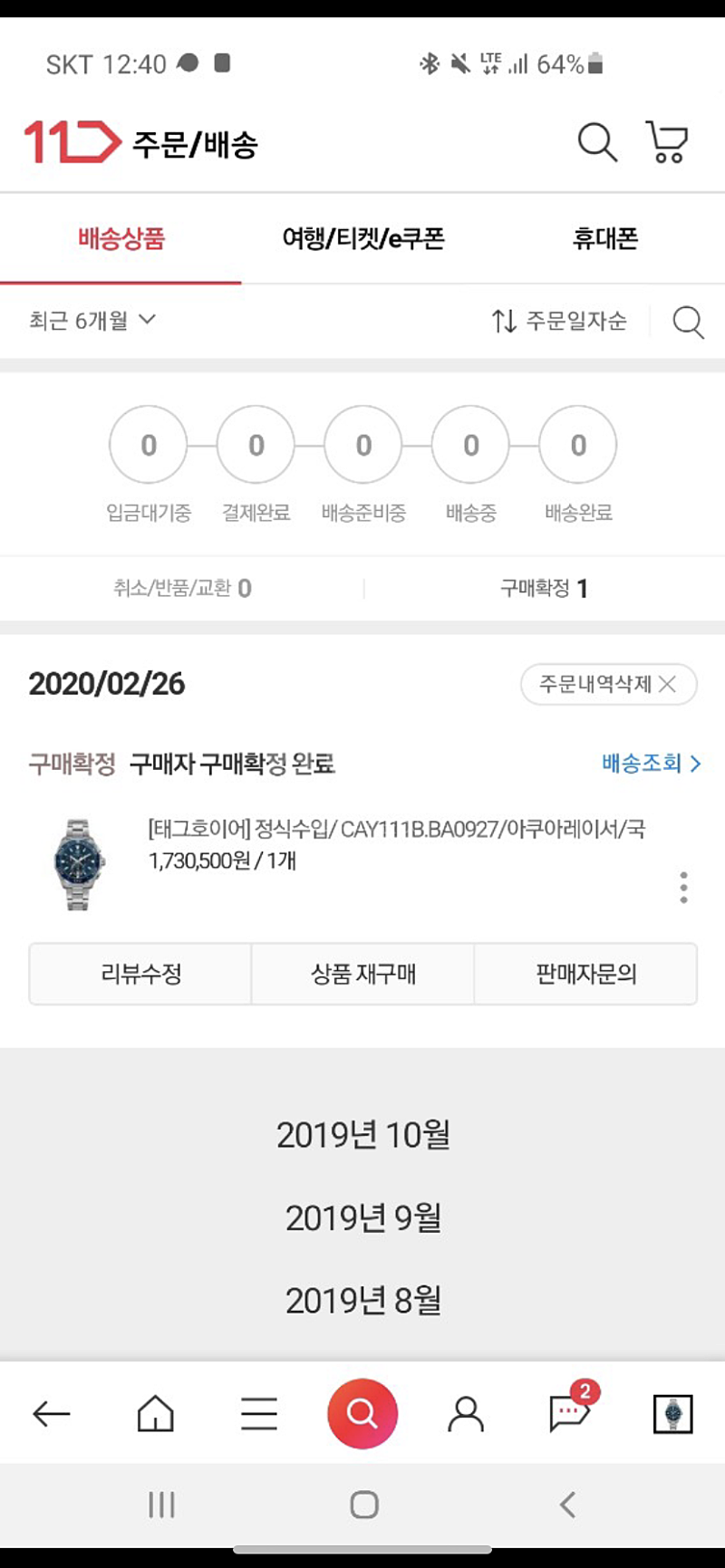Open the shopping cart
725x1568 pixels.
tap(667, 142)
